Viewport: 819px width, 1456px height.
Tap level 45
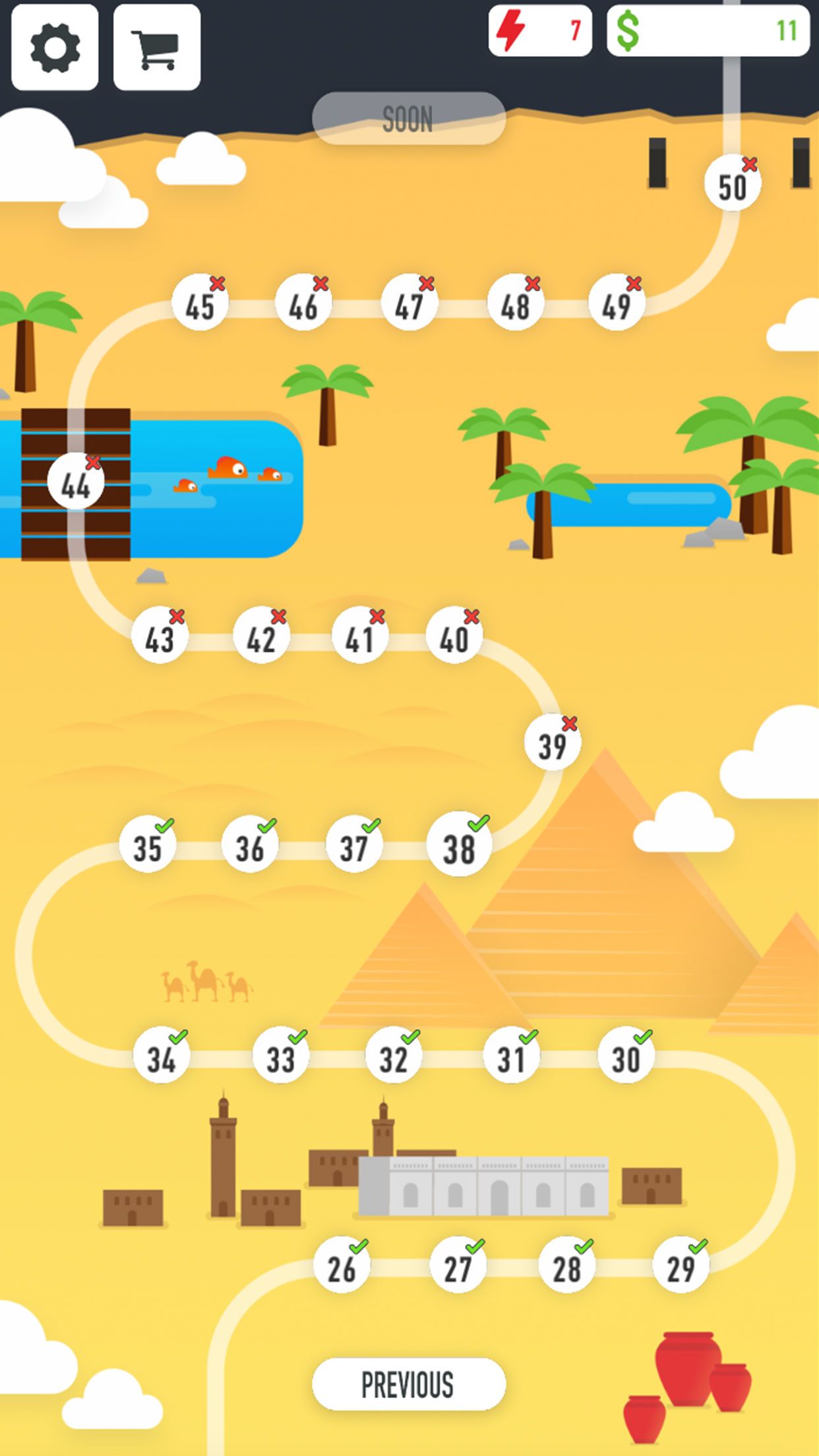tap(200, 305)
